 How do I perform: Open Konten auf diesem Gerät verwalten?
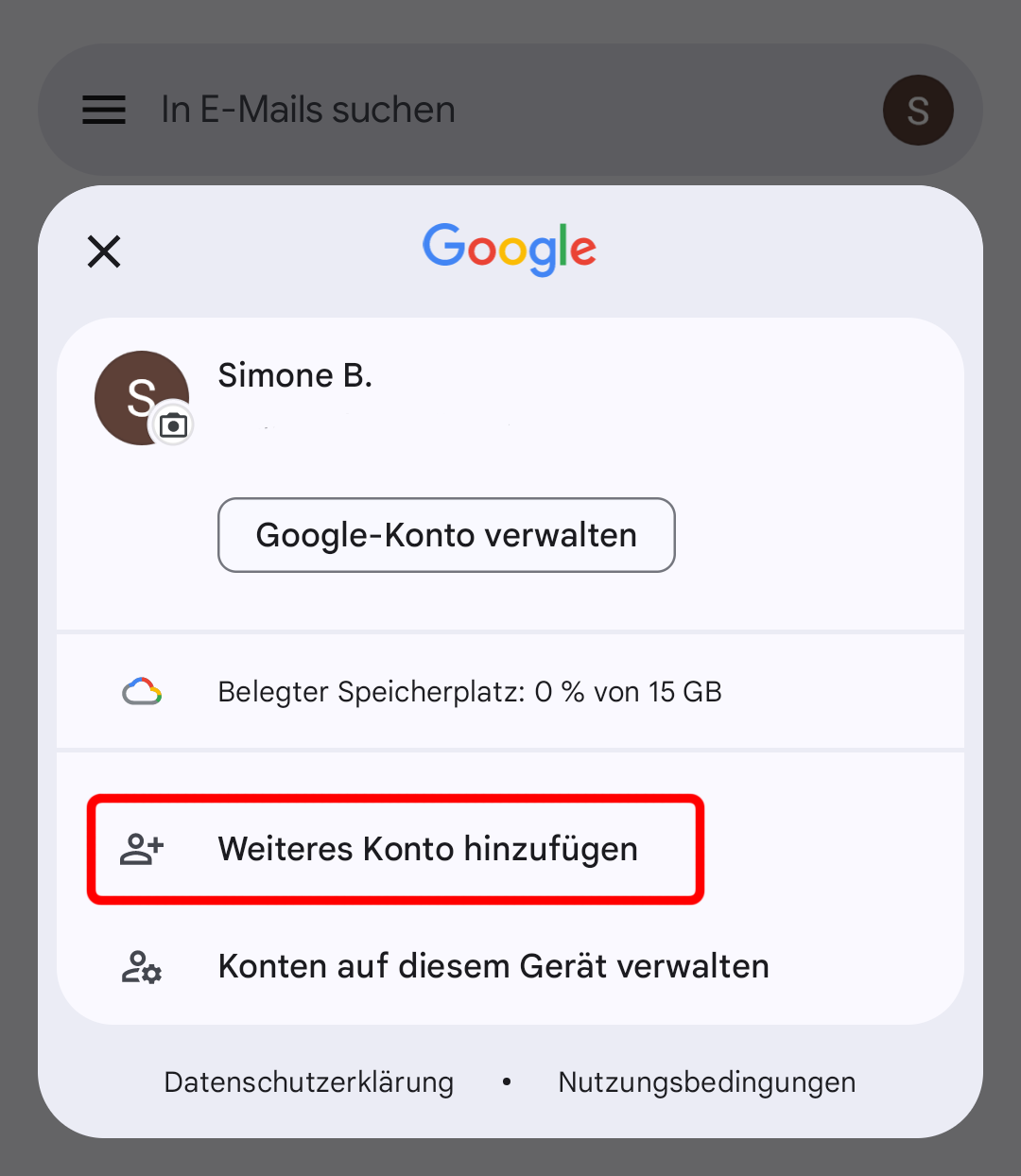point(493,966)
